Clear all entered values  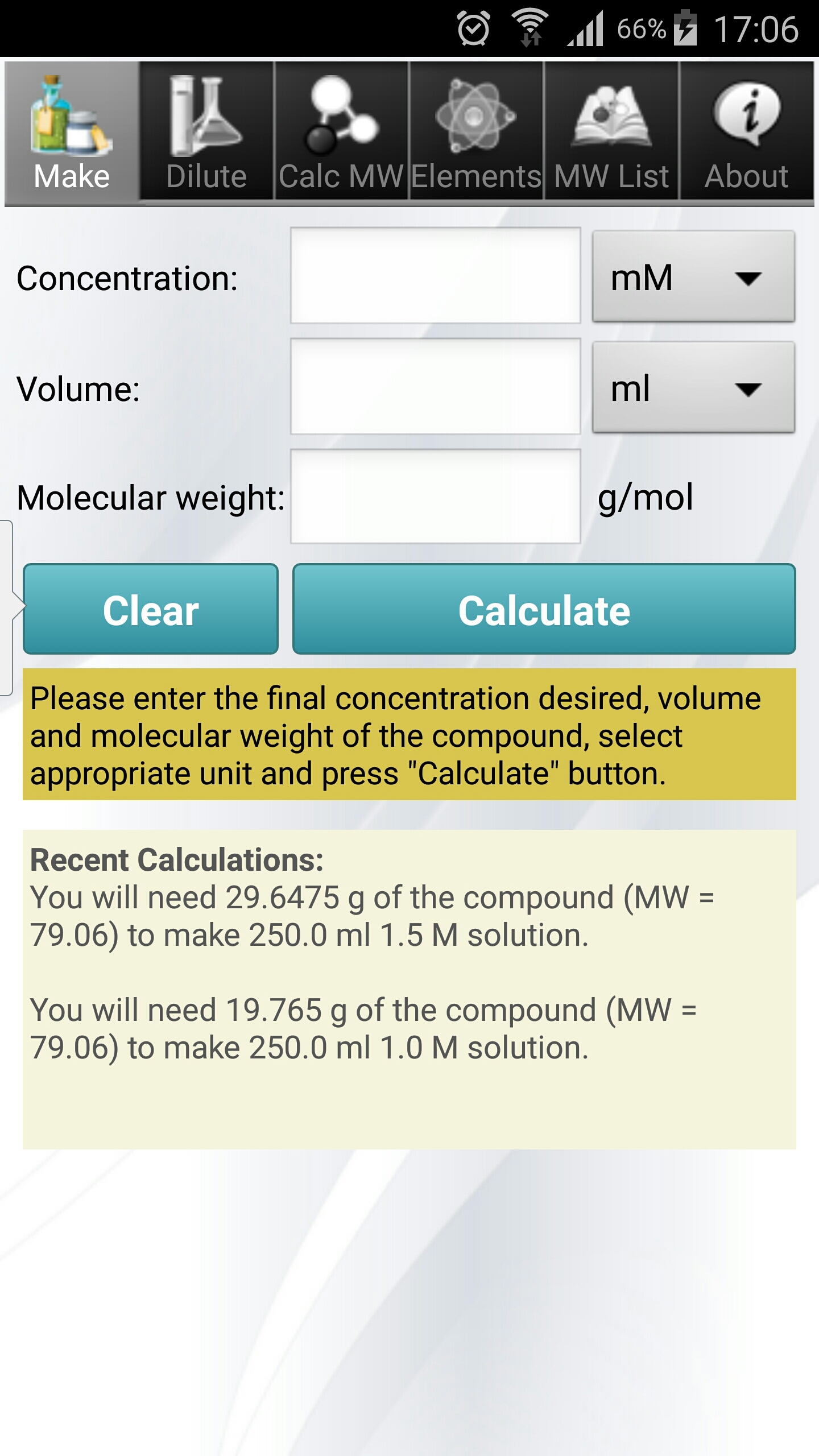click(151, 609)
